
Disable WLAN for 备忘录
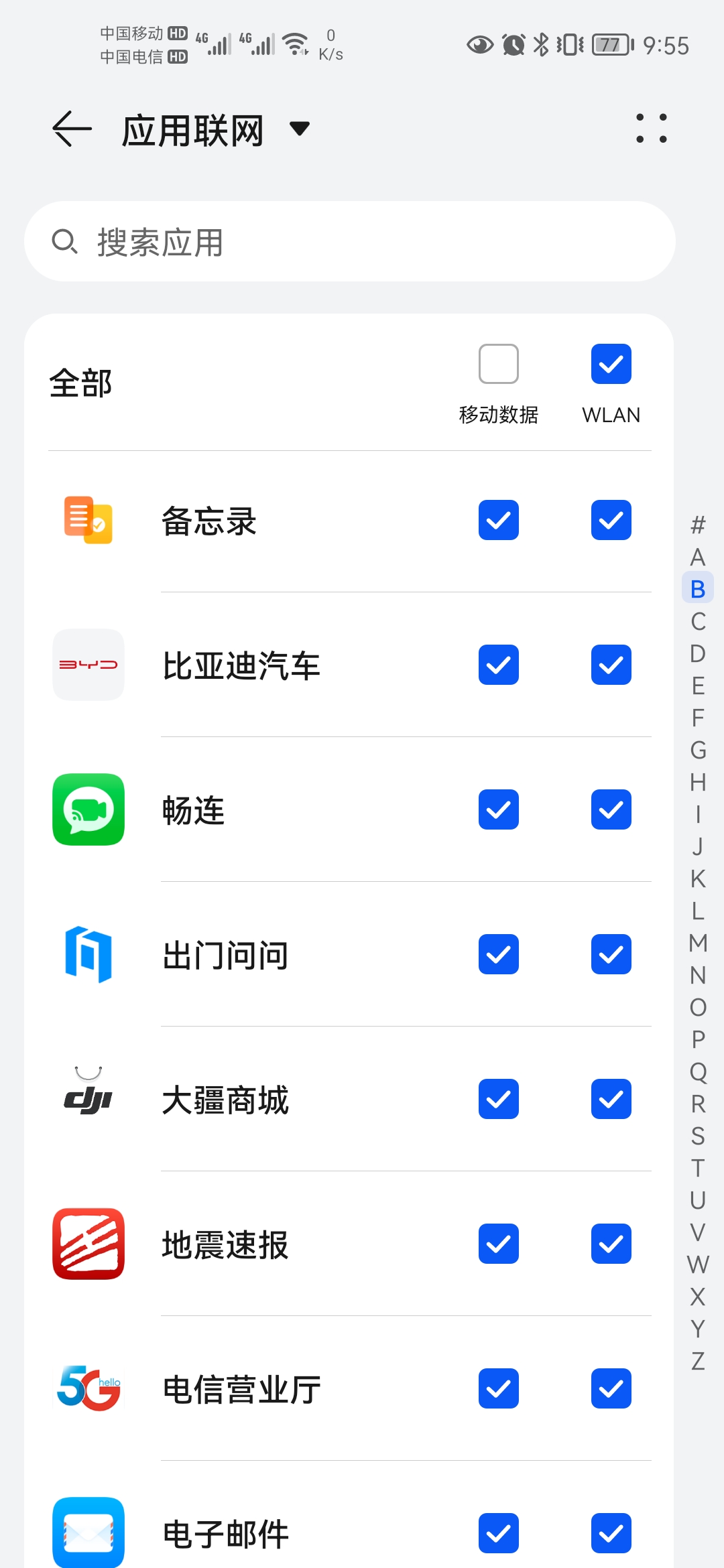click(611, 520)
